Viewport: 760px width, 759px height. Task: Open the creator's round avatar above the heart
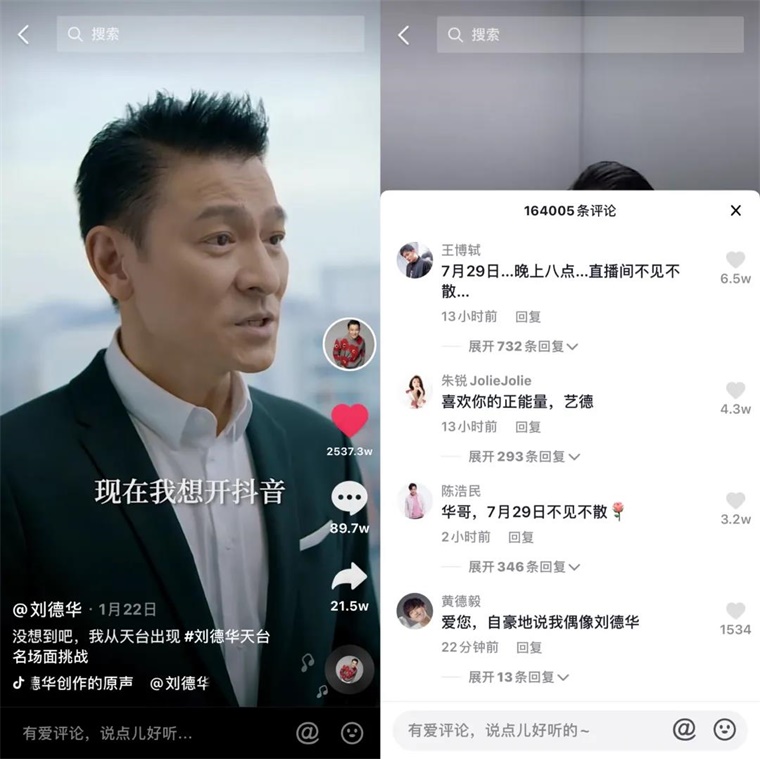point(349,345)
